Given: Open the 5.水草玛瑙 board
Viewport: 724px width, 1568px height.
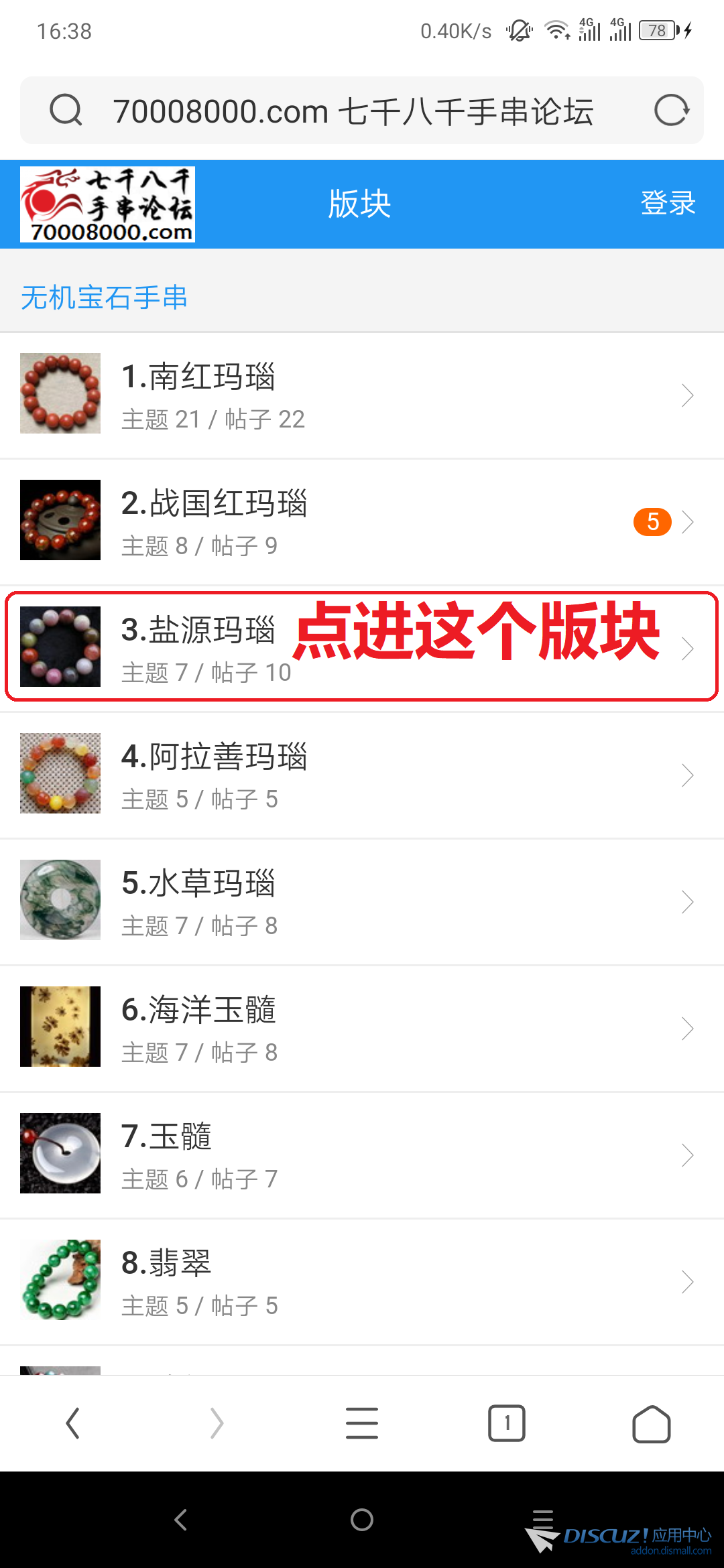Looking at the screenshot, I should 362,901.
